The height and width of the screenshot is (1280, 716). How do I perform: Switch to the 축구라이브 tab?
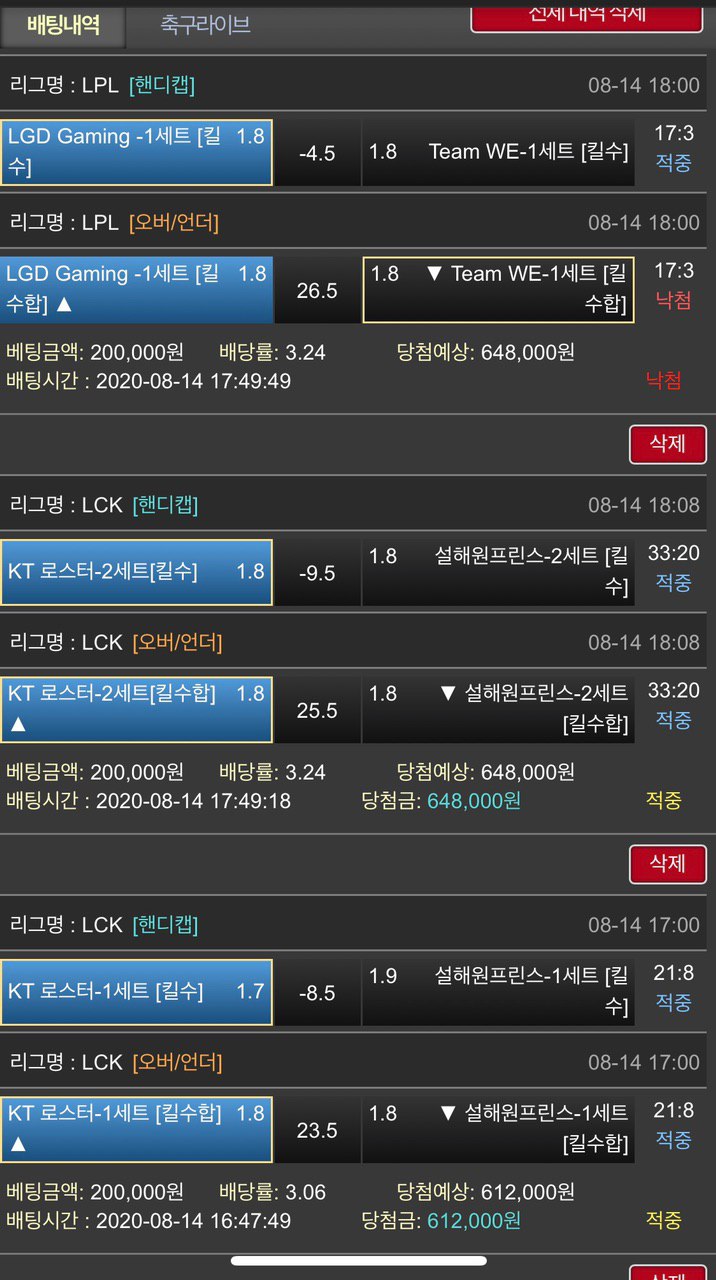click(x=205, y=24)
